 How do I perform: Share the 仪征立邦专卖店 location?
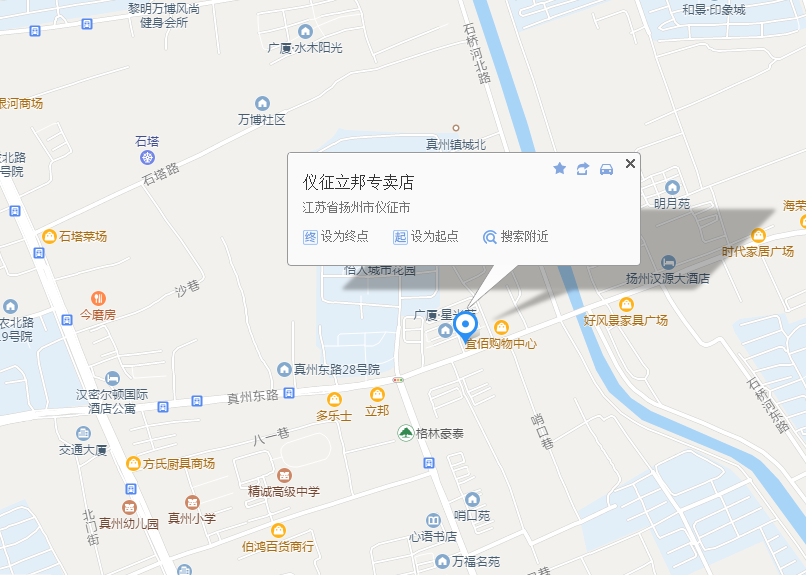pos(583,169)
